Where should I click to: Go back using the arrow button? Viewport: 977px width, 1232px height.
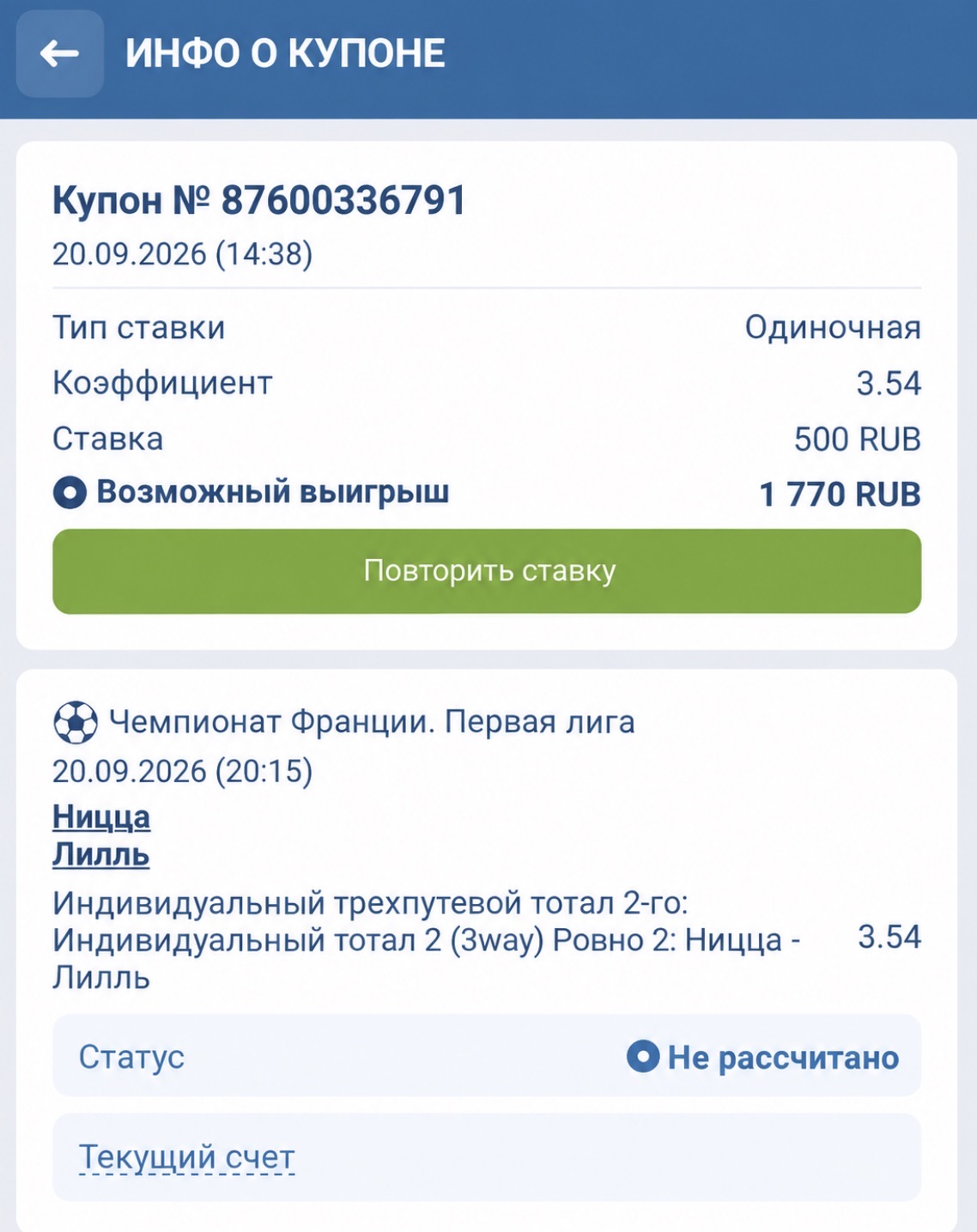(59, 53)
